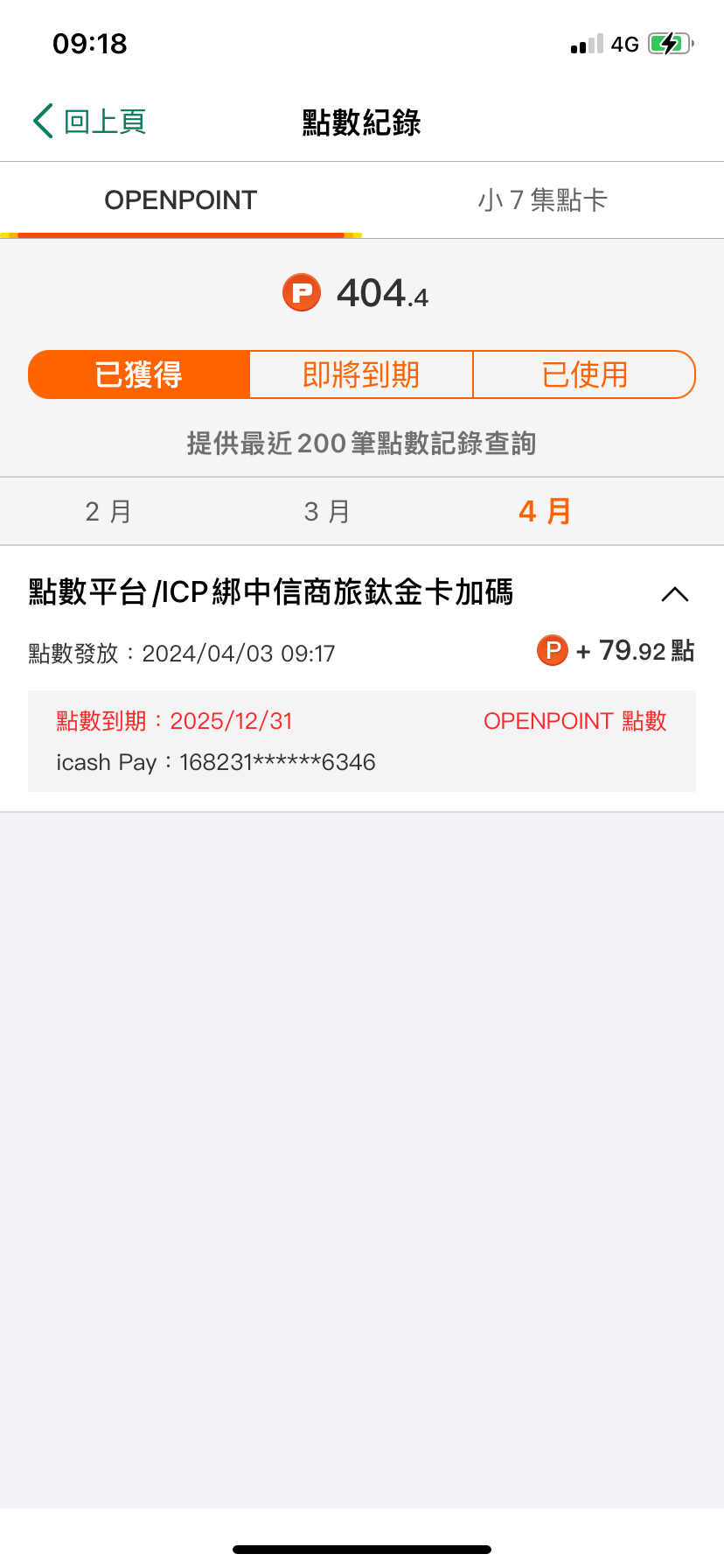Switch to the 小7集點卡 tab
Viewport: 724px width, 1568px height.
(x=543, y=200)
